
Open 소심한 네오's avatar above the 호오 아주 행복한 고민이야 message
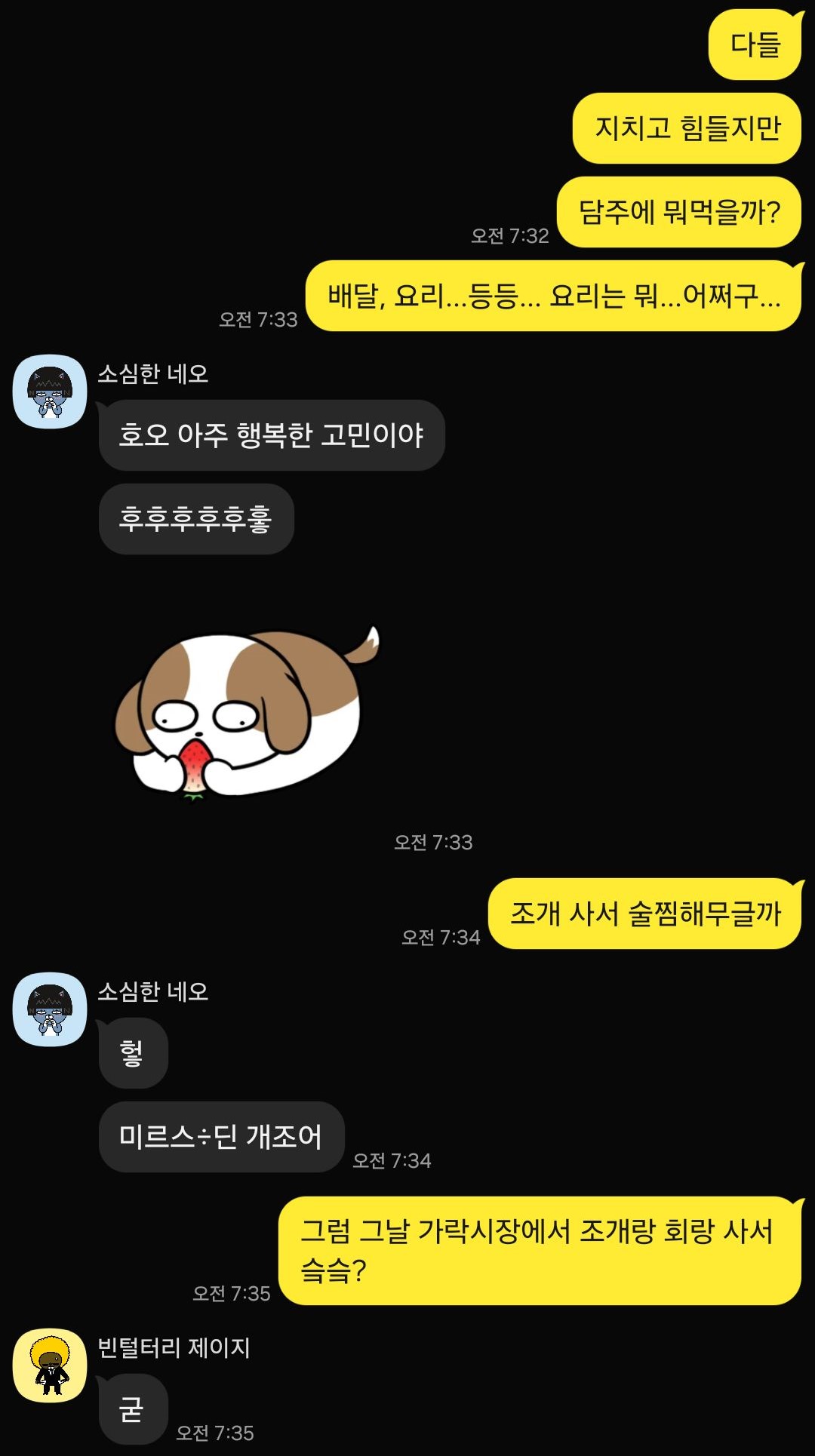click(x=50, y=392)
